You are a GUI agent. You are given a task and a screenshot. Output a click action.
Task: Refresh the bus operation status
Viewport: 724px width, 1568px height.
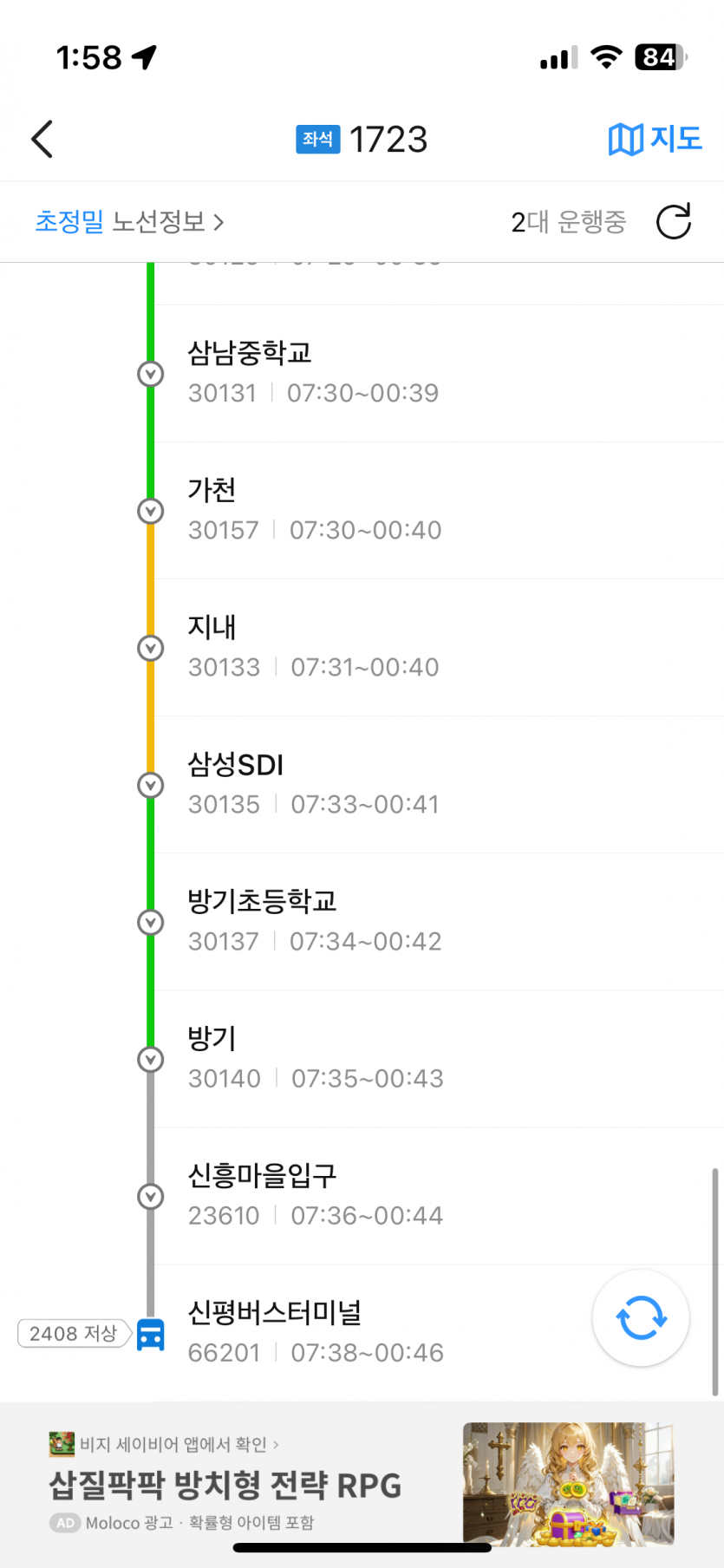tap(674, 222)
